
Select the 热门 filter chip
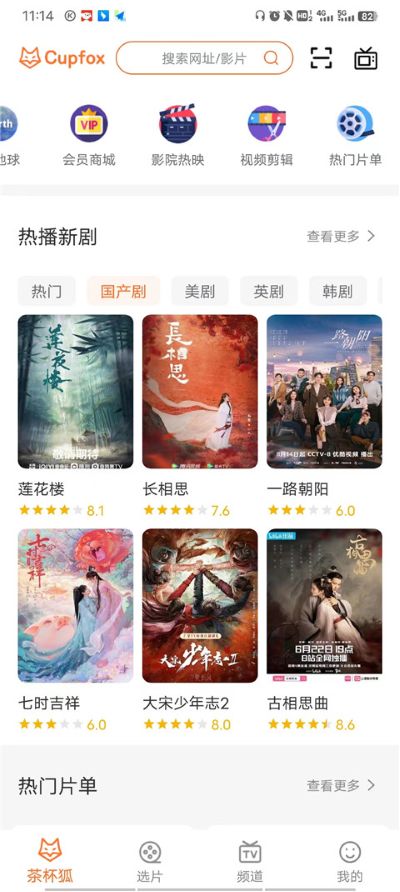(x=47, y=292)
